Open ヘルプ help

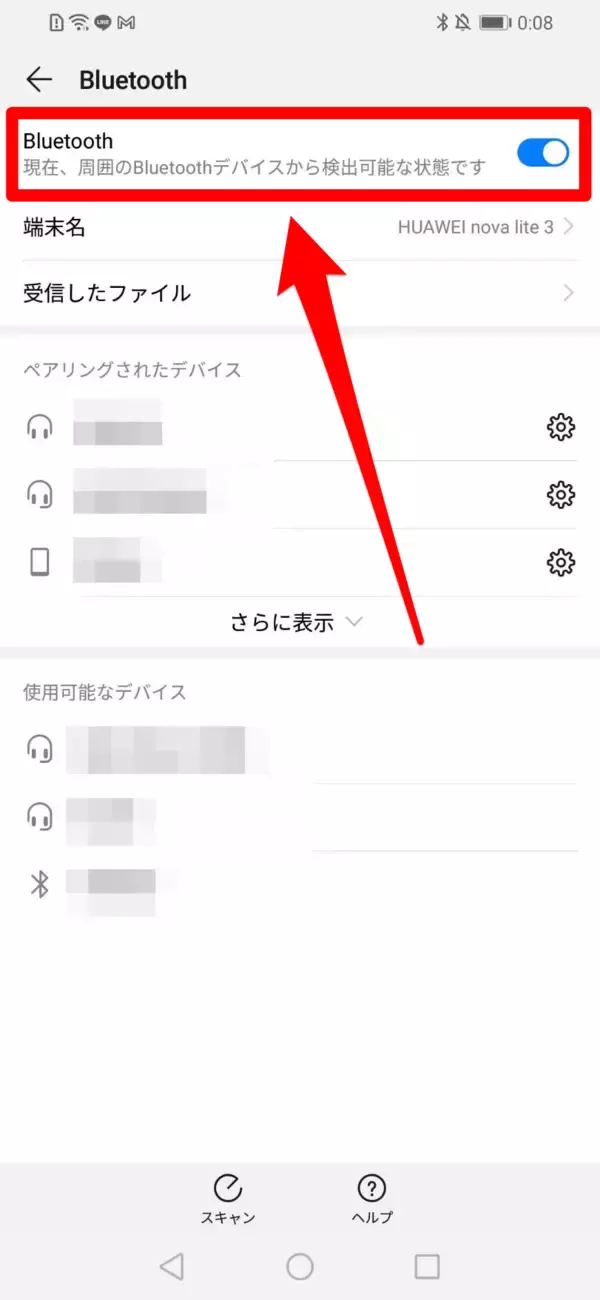click(x=372, y=1198)
